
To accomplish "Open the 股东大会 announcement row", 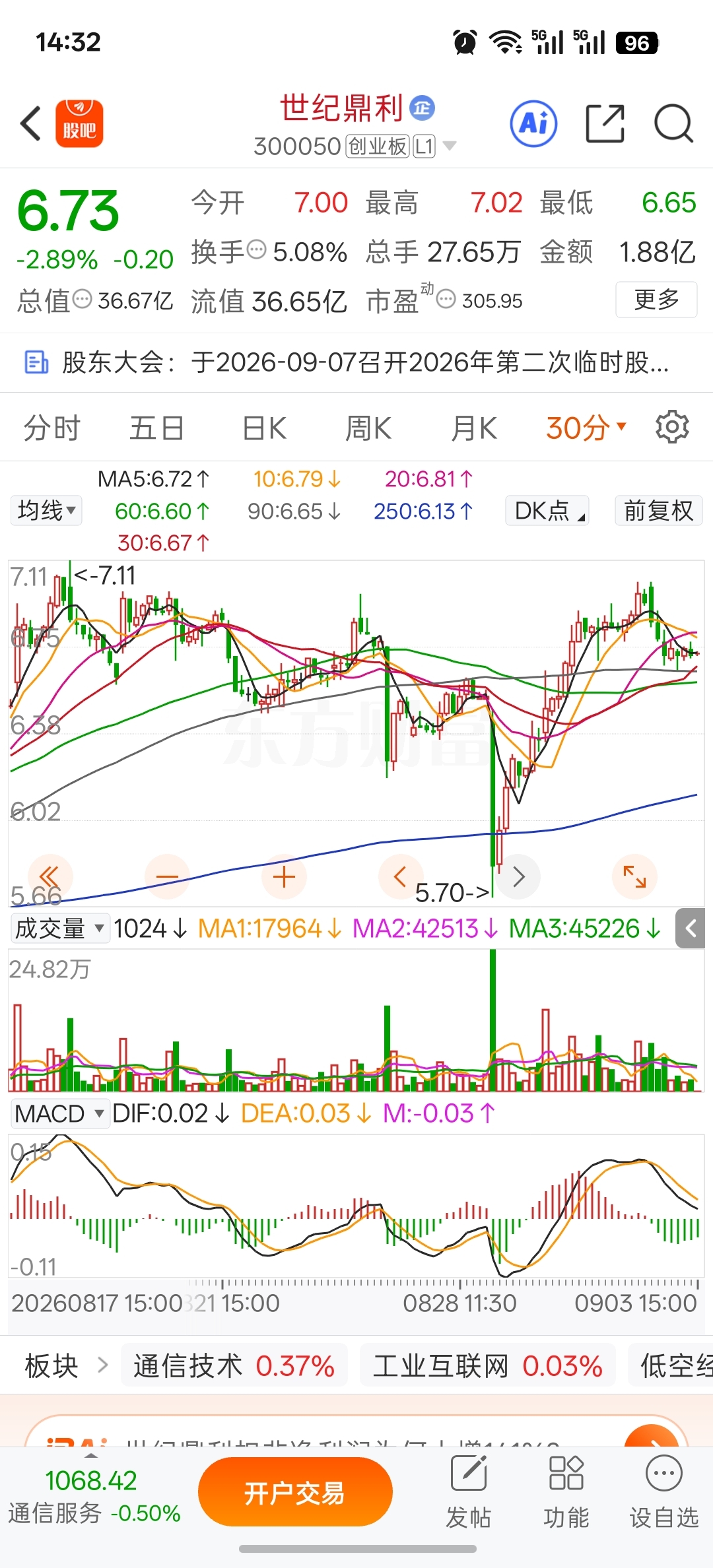I will click(356, 362).
